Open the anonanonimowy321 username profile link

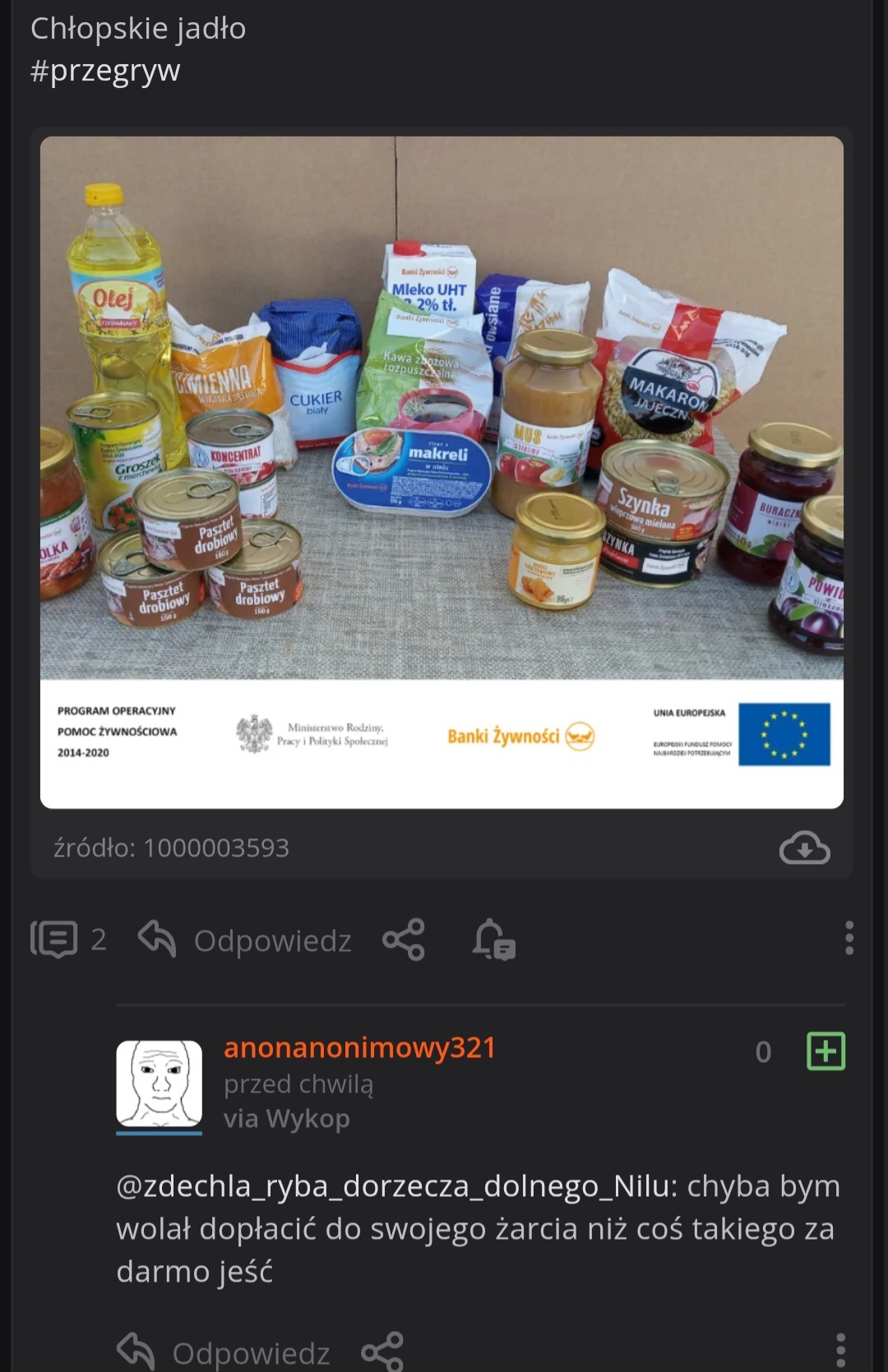pyautogui.click(x=359, y=1047)
